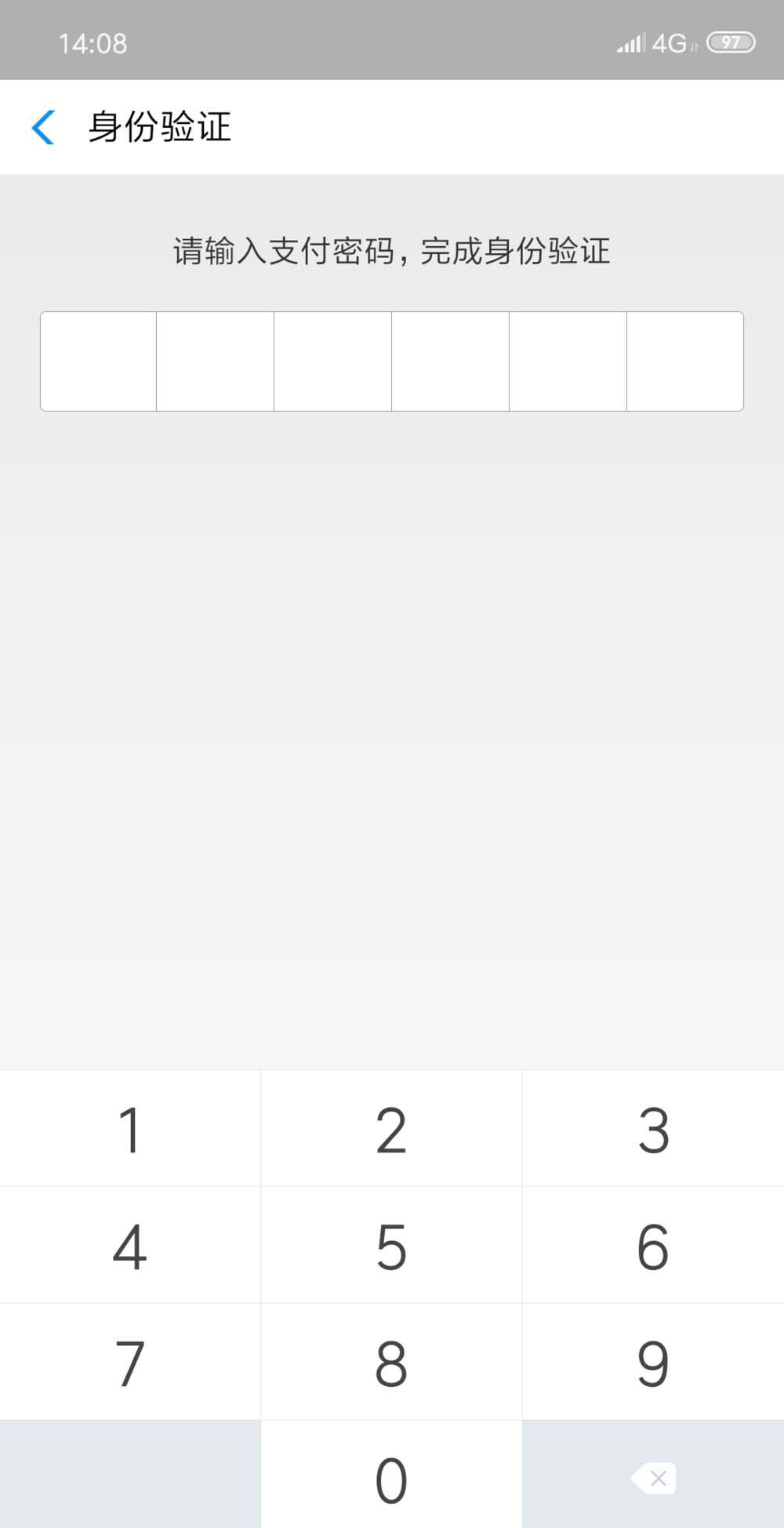The image size is (784, 1528).
Task: Type digit 3 using the keypad
Action: [x=653, y=1129]
